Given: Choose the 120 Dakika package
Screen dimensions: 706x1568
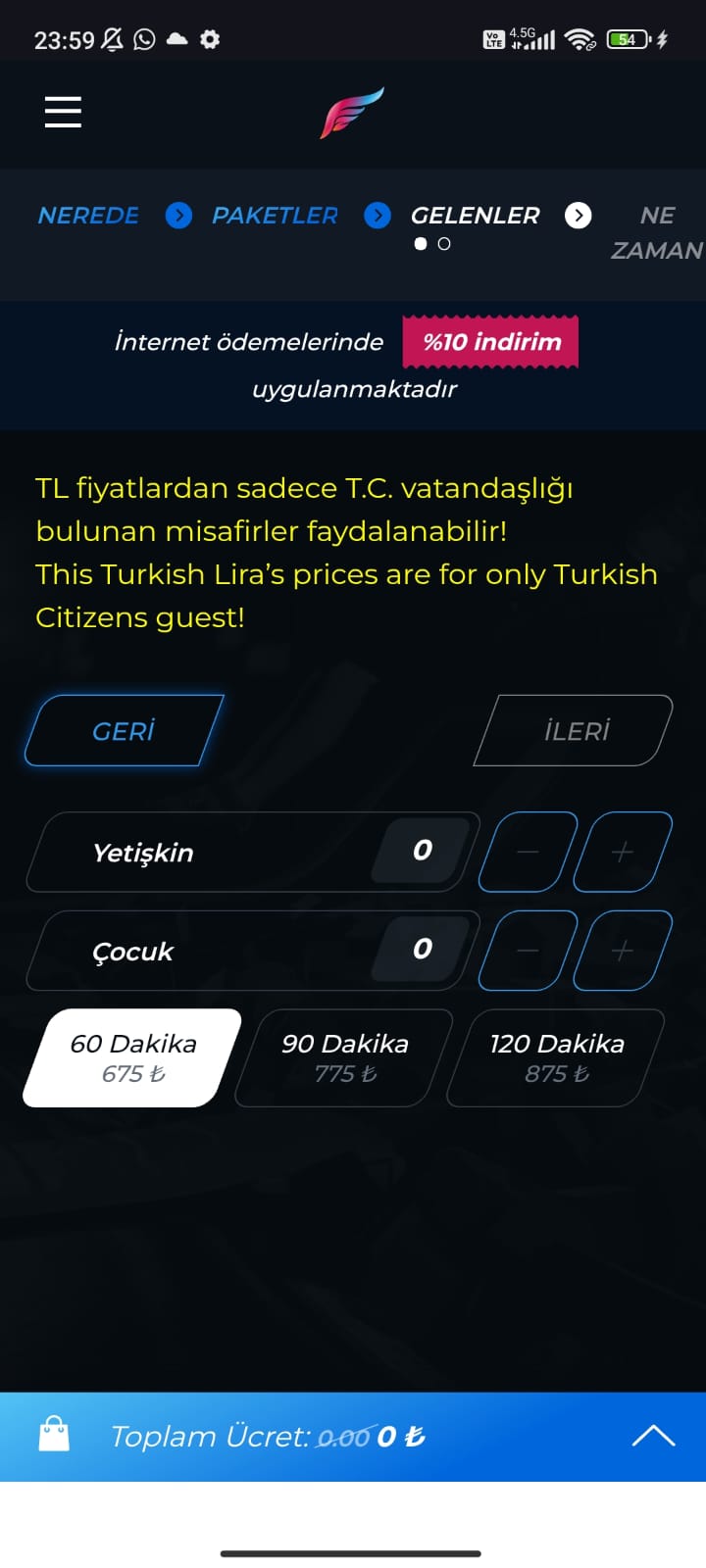Looking at the screenshot, I should (x=556, y=1058).
